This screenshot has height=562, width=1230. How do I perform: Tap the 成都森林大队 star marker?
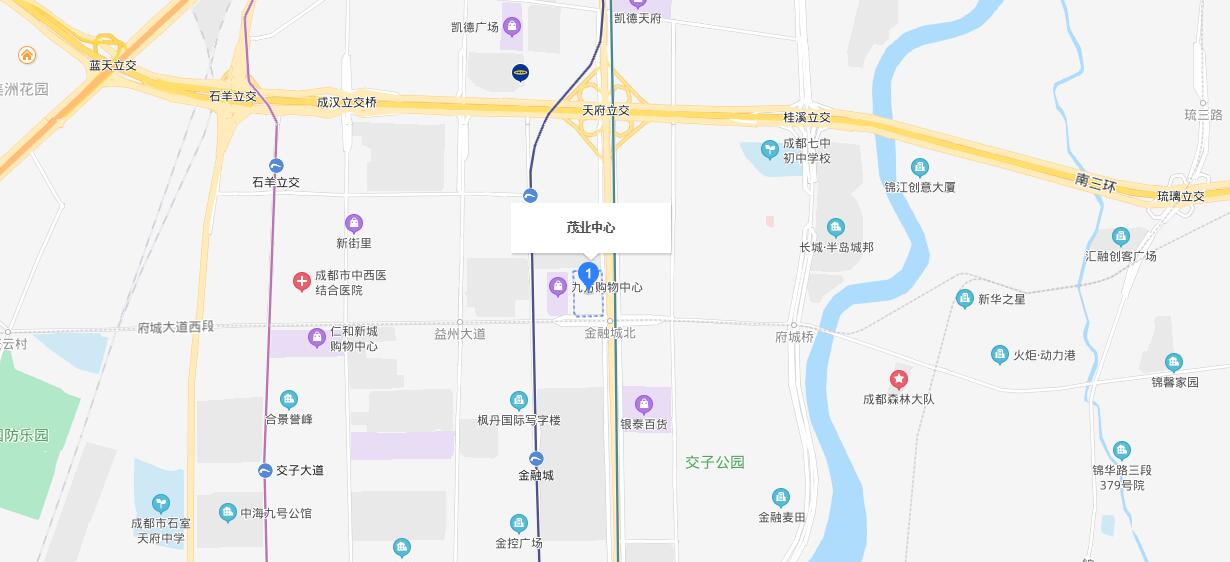click(x=899, y=380)
